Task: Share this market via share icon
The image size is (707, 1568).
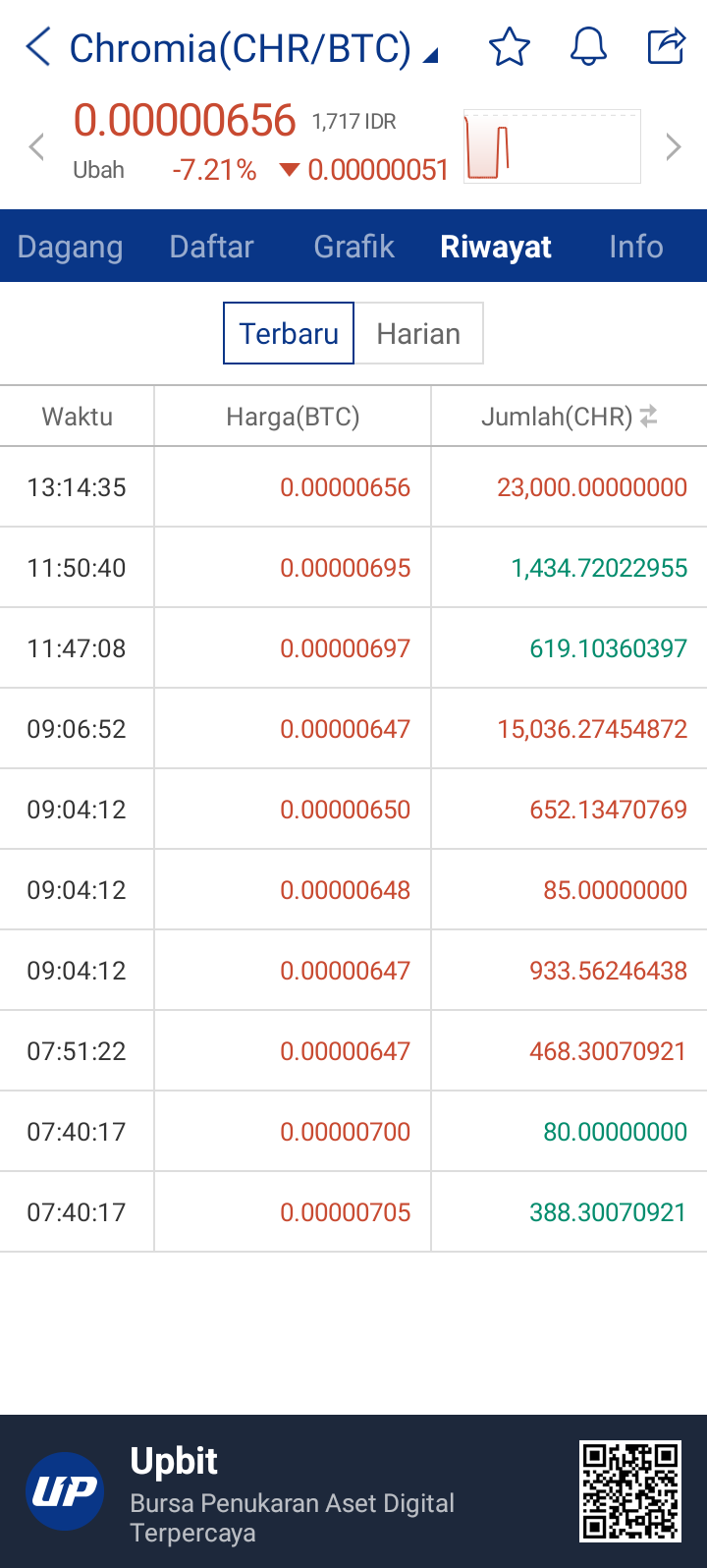Action: (x=666, y=46)
